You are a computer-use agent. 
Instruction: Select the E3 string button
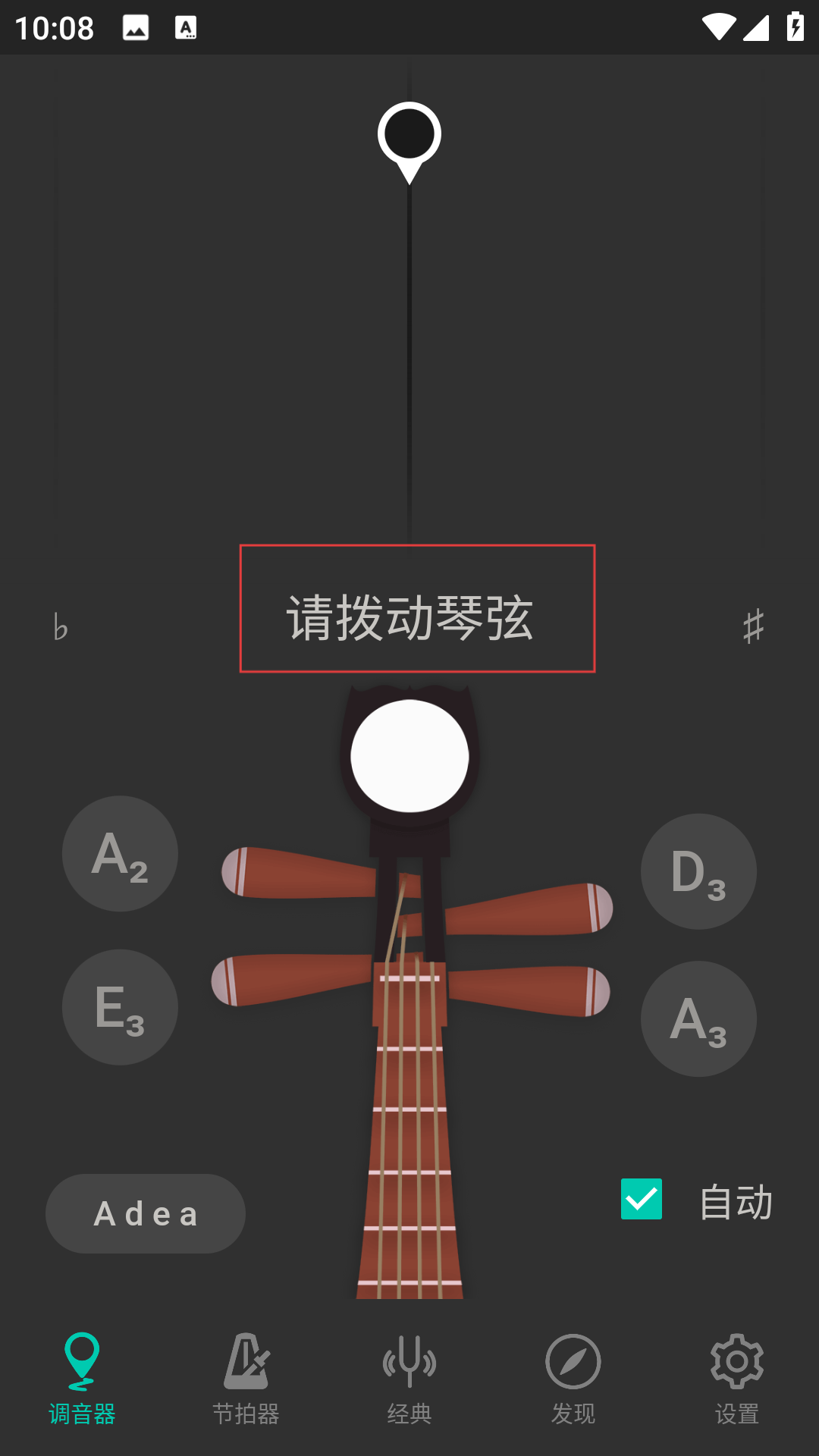point(120,1007)
